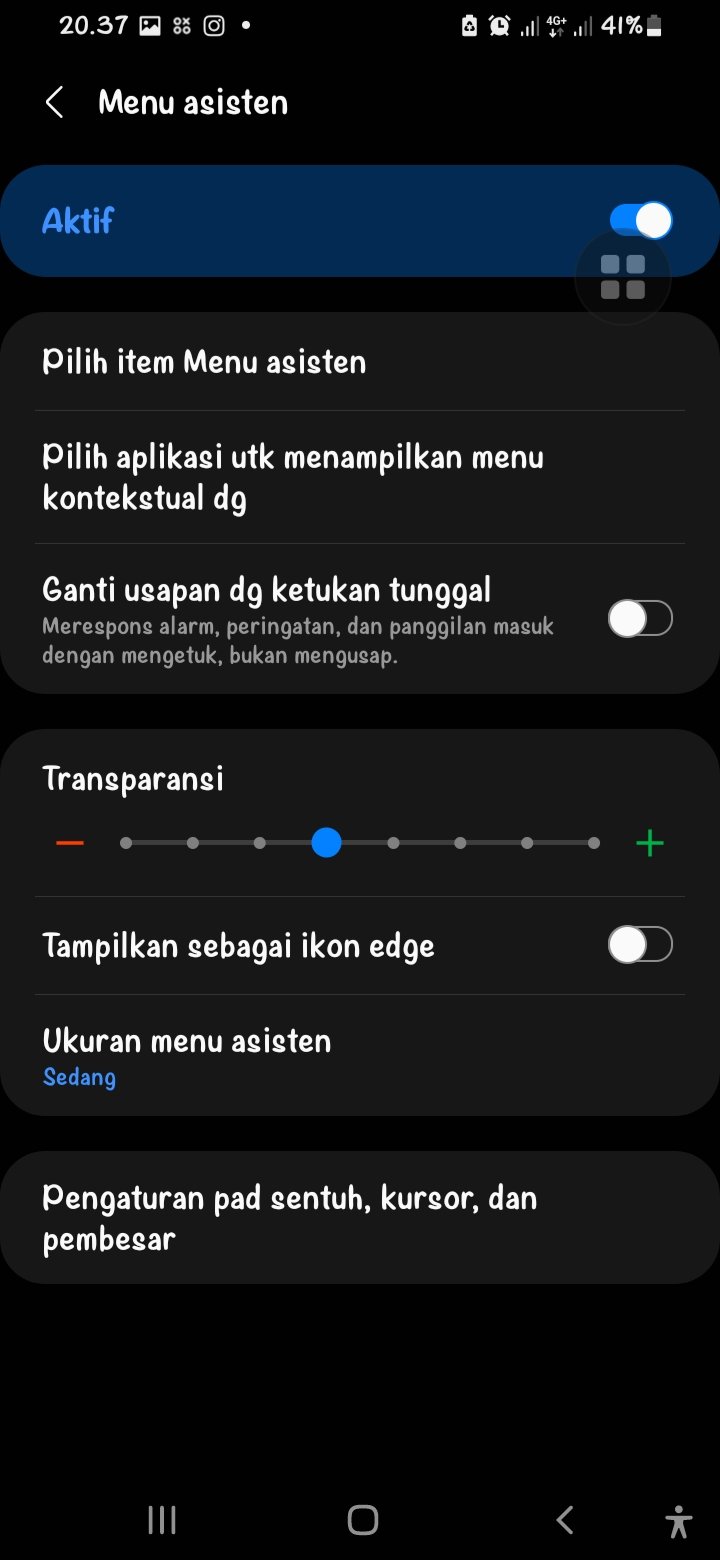Turn off the Aktif switch

click(x=640, y=220)
